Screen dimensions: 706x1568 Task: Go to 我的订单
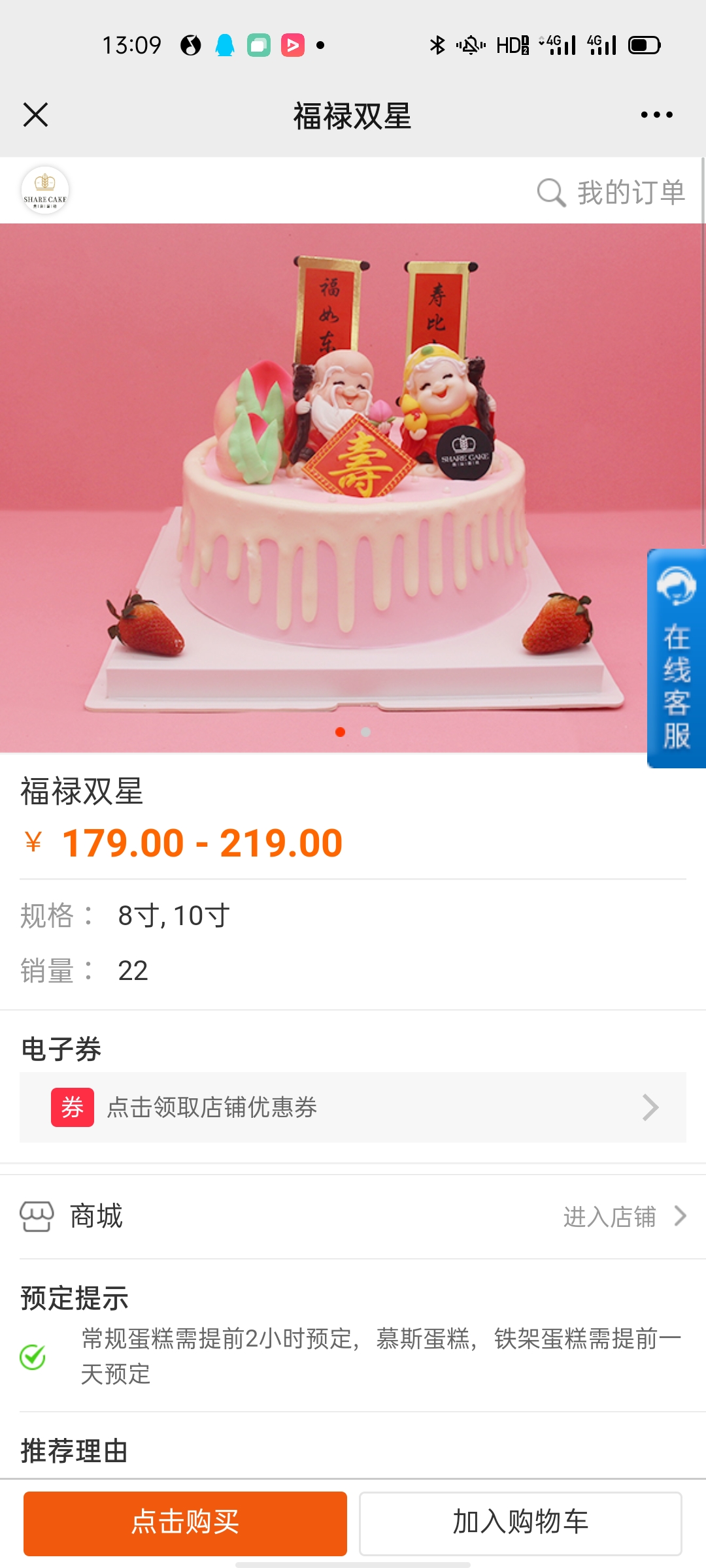[631, 193]
